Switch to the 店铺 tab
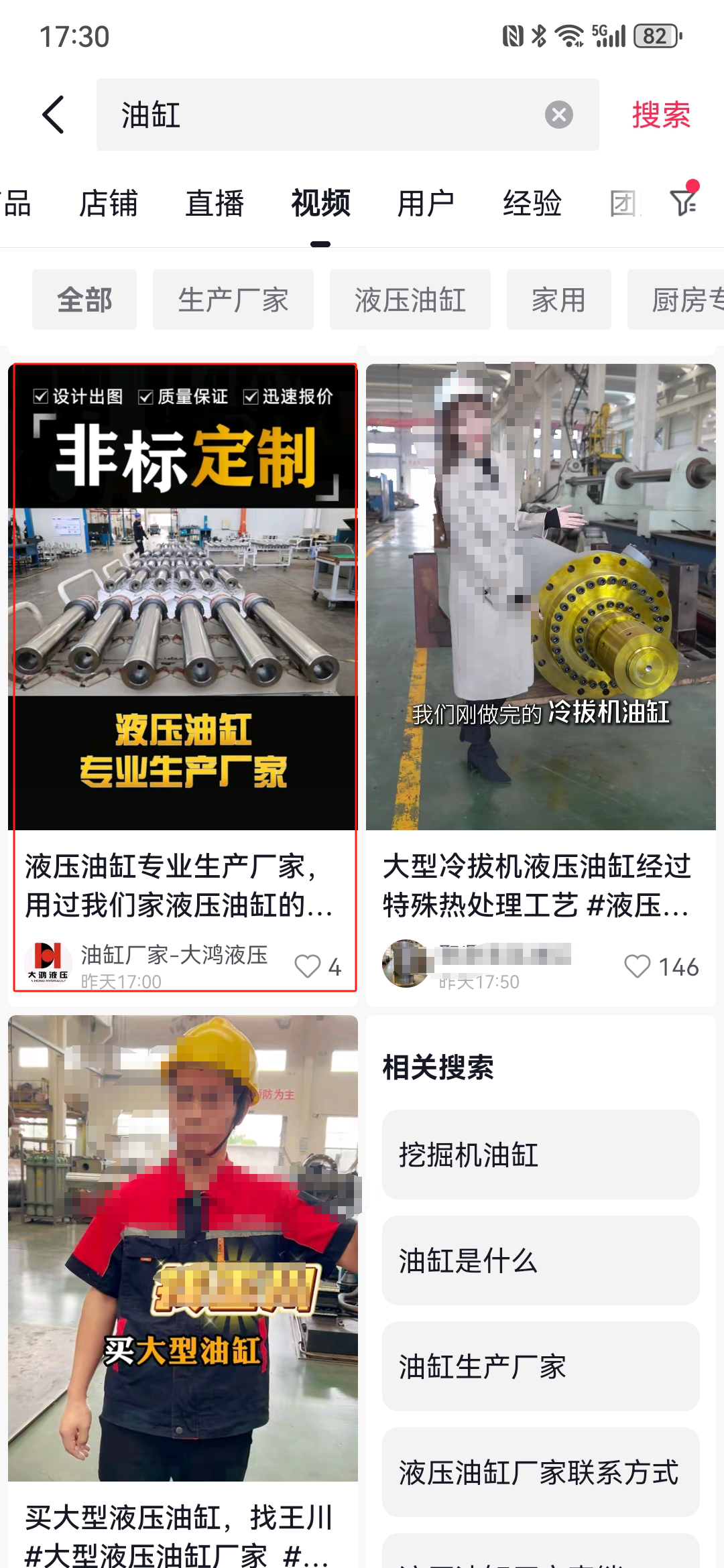 pos(109,203)
